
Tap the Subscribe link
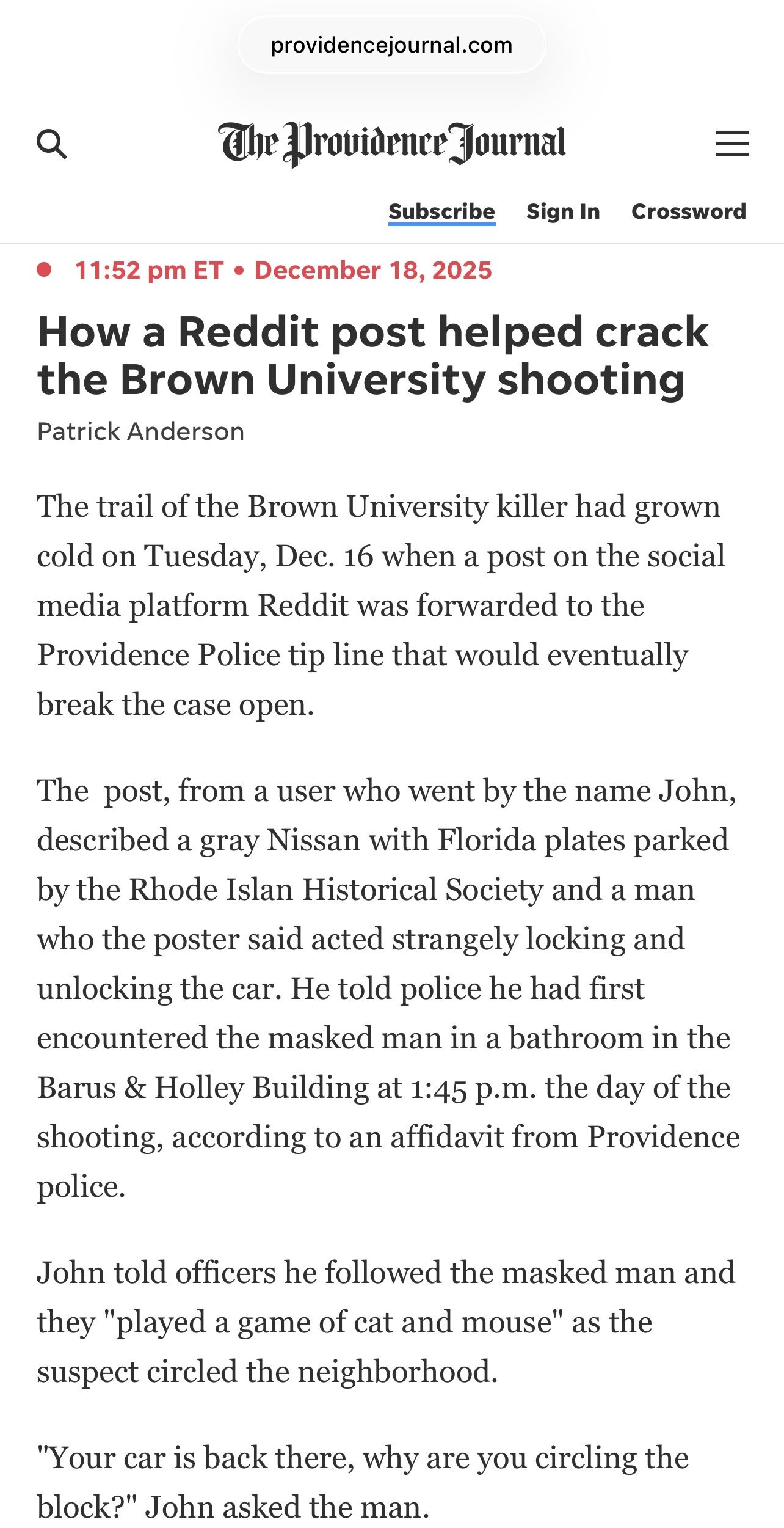(441, 211)
